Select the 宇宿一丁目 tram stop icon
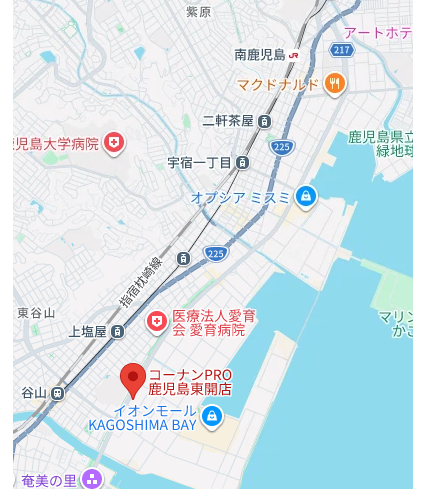424x491 pixels. pos(242,163)
